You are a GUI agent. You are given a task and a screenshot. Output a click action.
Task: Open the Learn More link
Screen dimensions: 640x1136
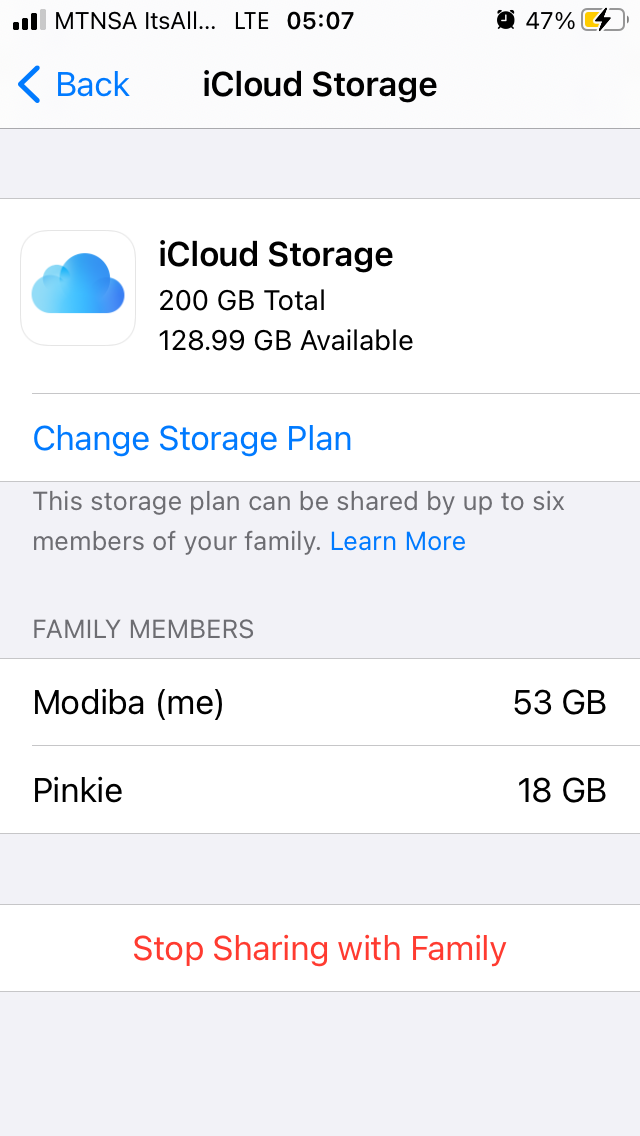(x=397, y=542)
